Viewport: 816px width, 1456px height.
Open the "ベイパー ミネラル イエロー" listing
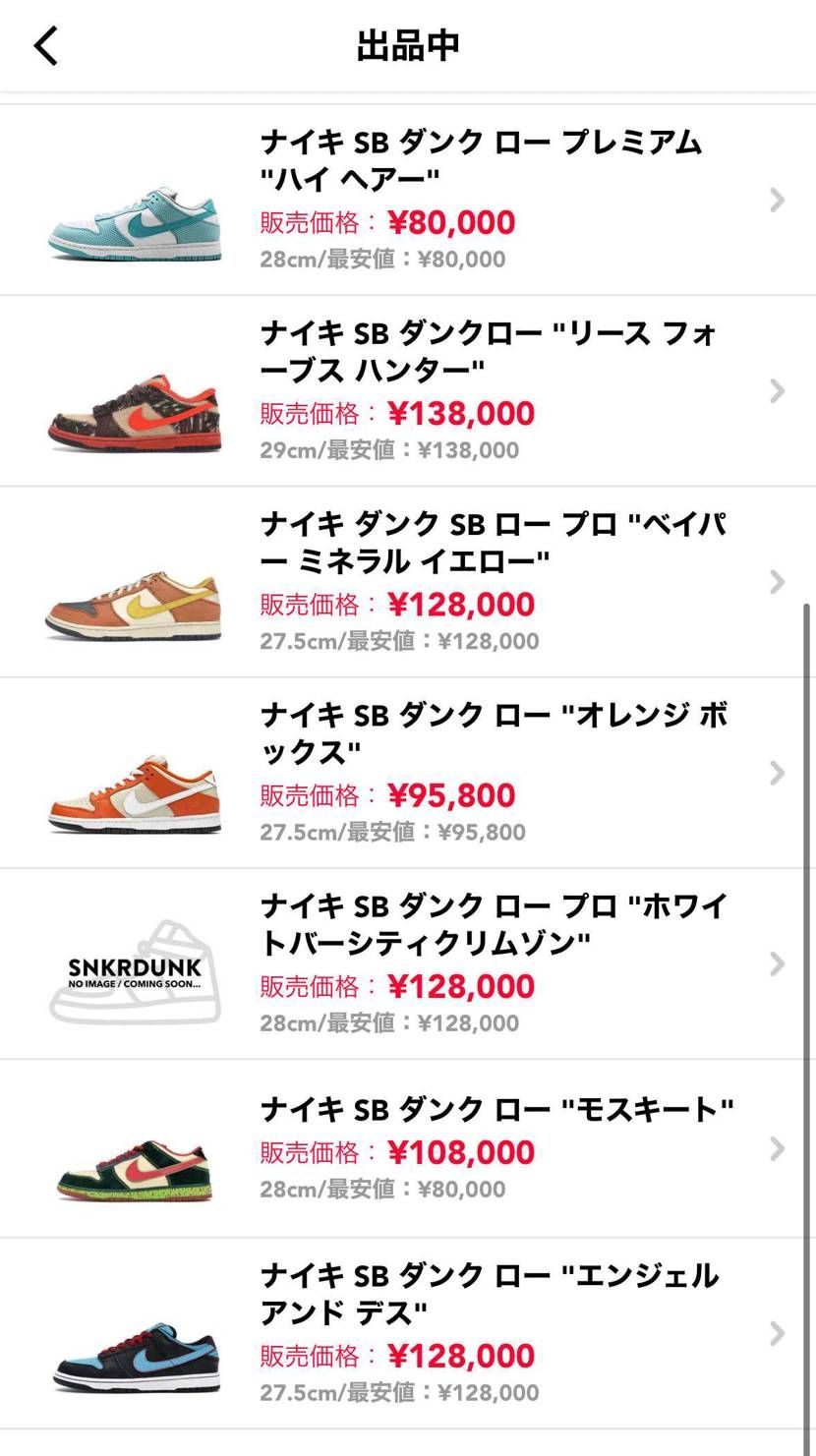coord(408,582)
